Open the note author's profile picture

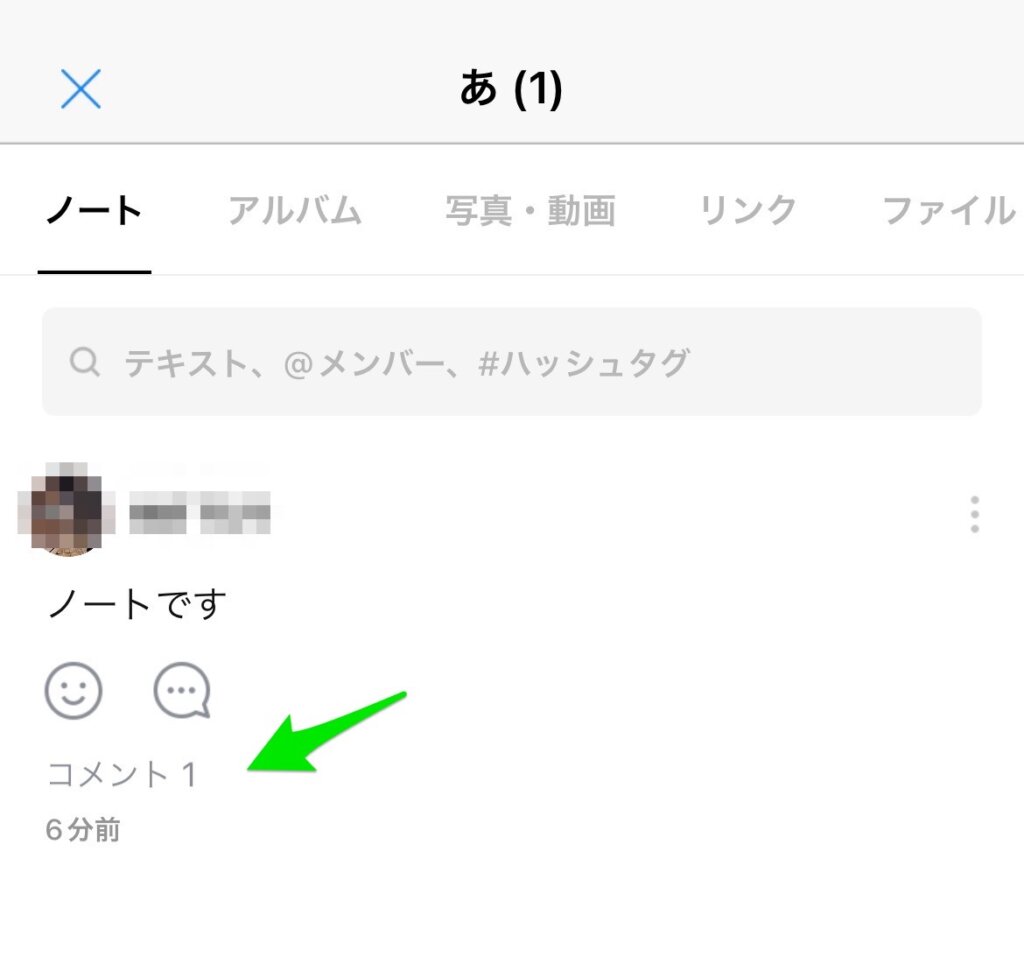[64, 510]
